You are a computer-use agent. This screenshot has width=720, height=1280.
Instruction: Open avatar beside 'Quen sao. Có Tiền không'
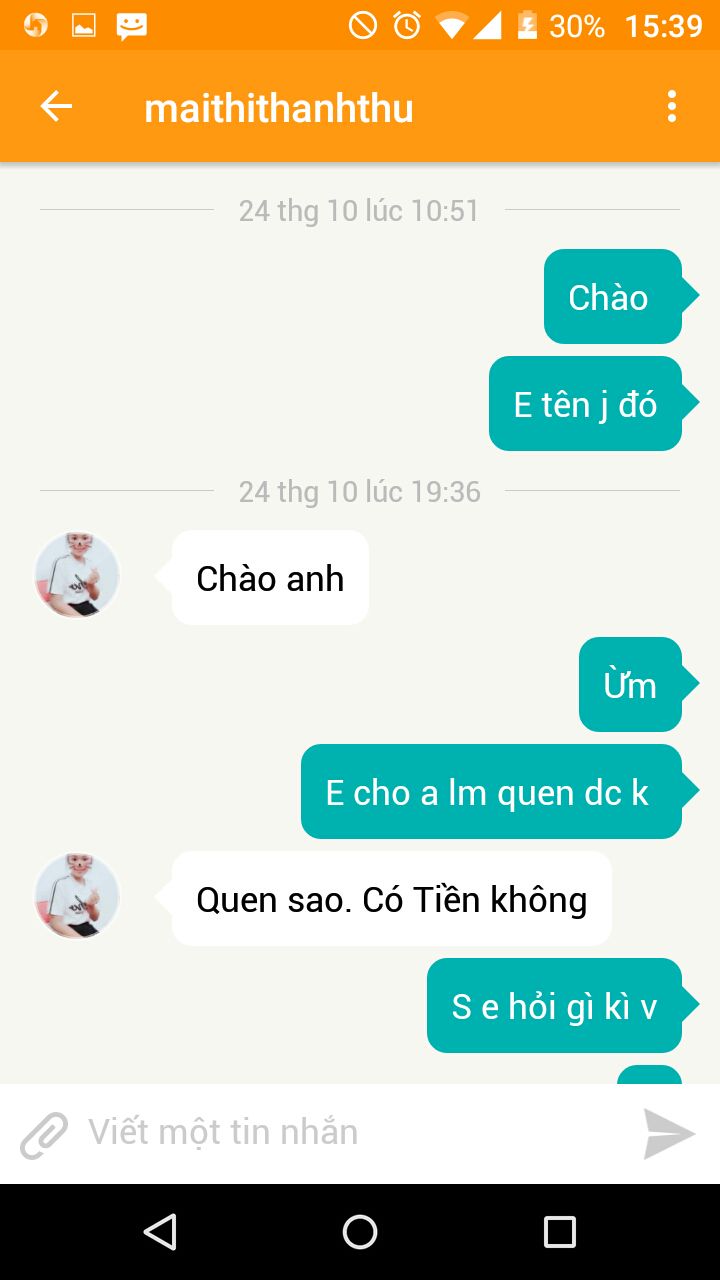[77, 896]
